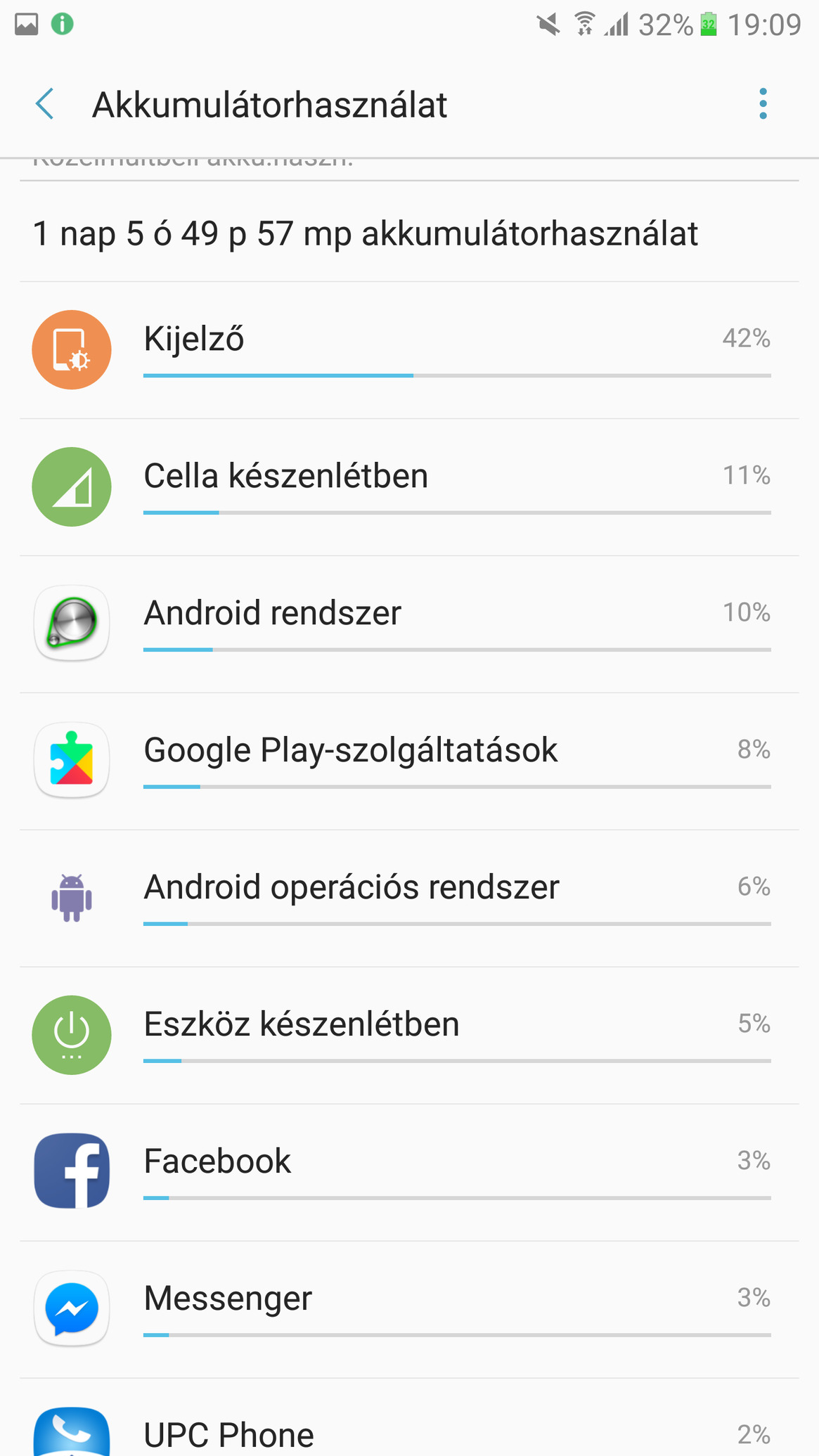Image resolution: width=819 pixels, height=1456 pixels.
Task: Select Eszköz készenlétben entry
Action: pos(409,1036)
